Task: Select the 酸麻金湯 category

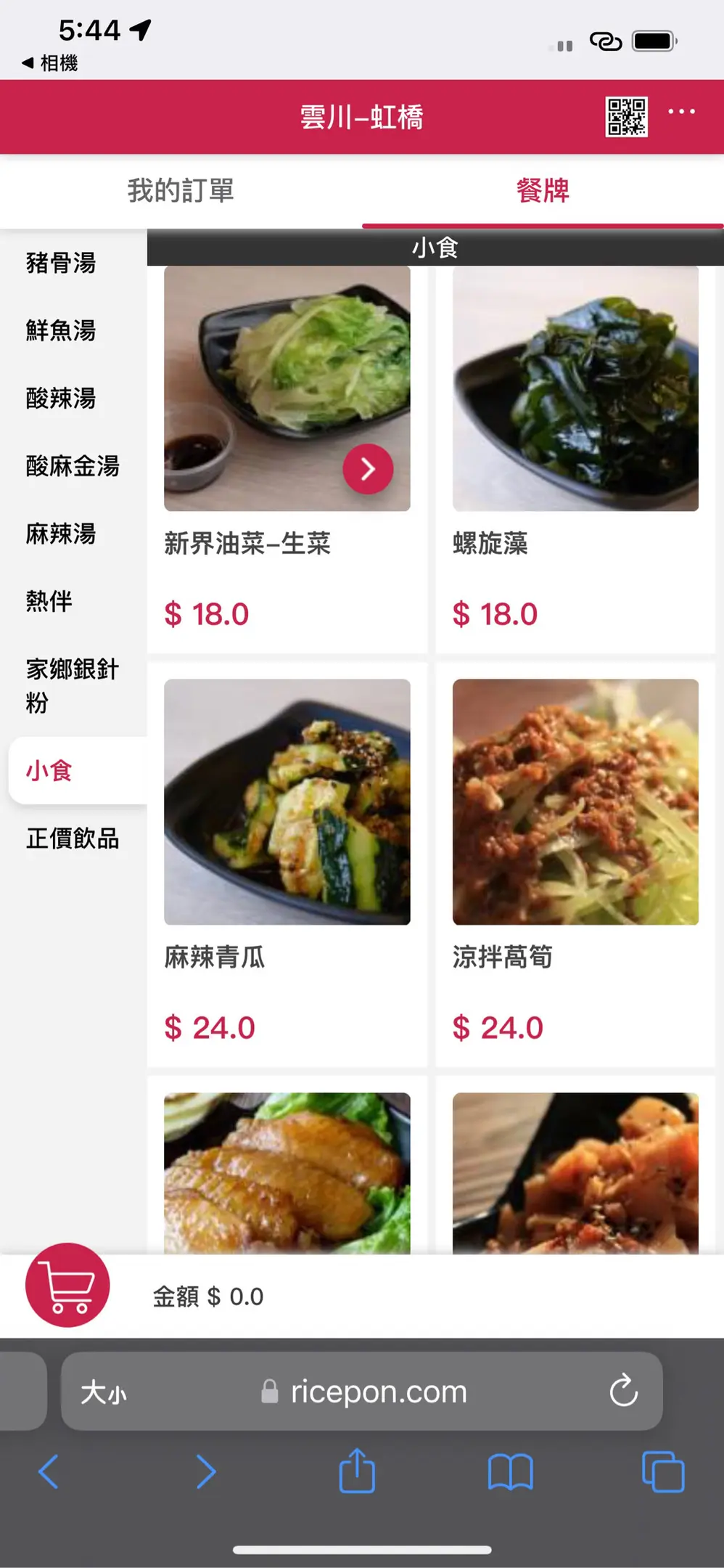Action: click(x=73, y=466)
